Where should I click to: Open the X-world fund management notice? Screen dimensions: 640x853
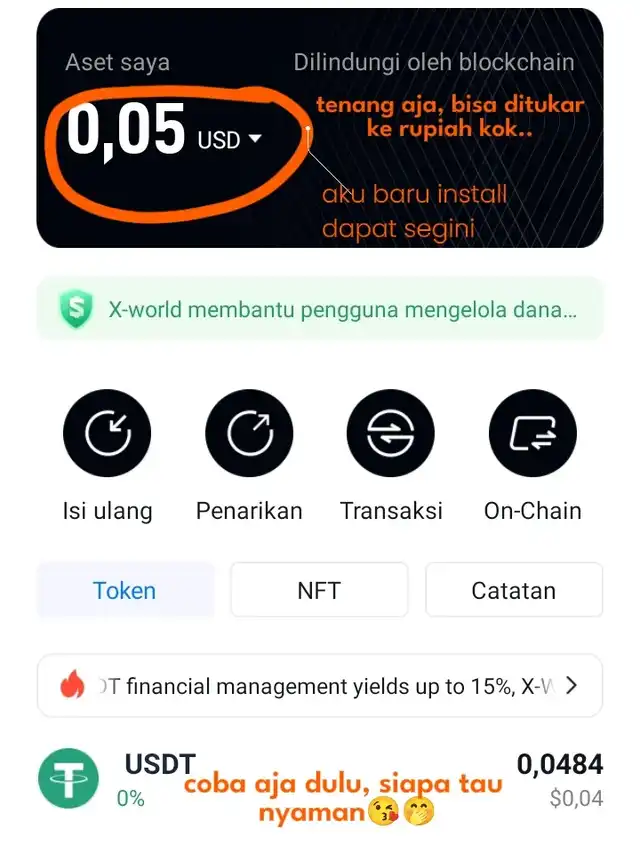tap(320, 310)
